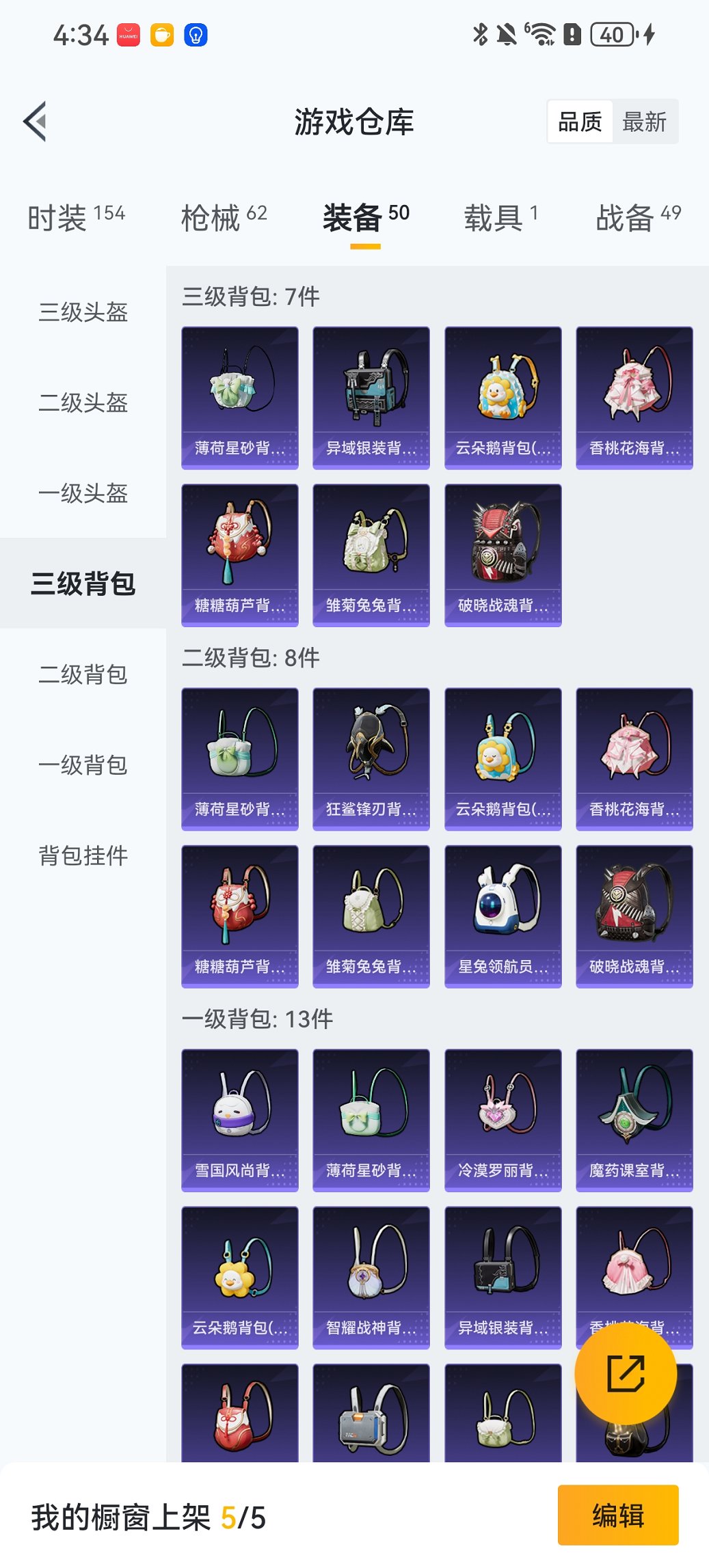
Task: Switch to the 枪械 tab
Action: click(x=224, y=218)
